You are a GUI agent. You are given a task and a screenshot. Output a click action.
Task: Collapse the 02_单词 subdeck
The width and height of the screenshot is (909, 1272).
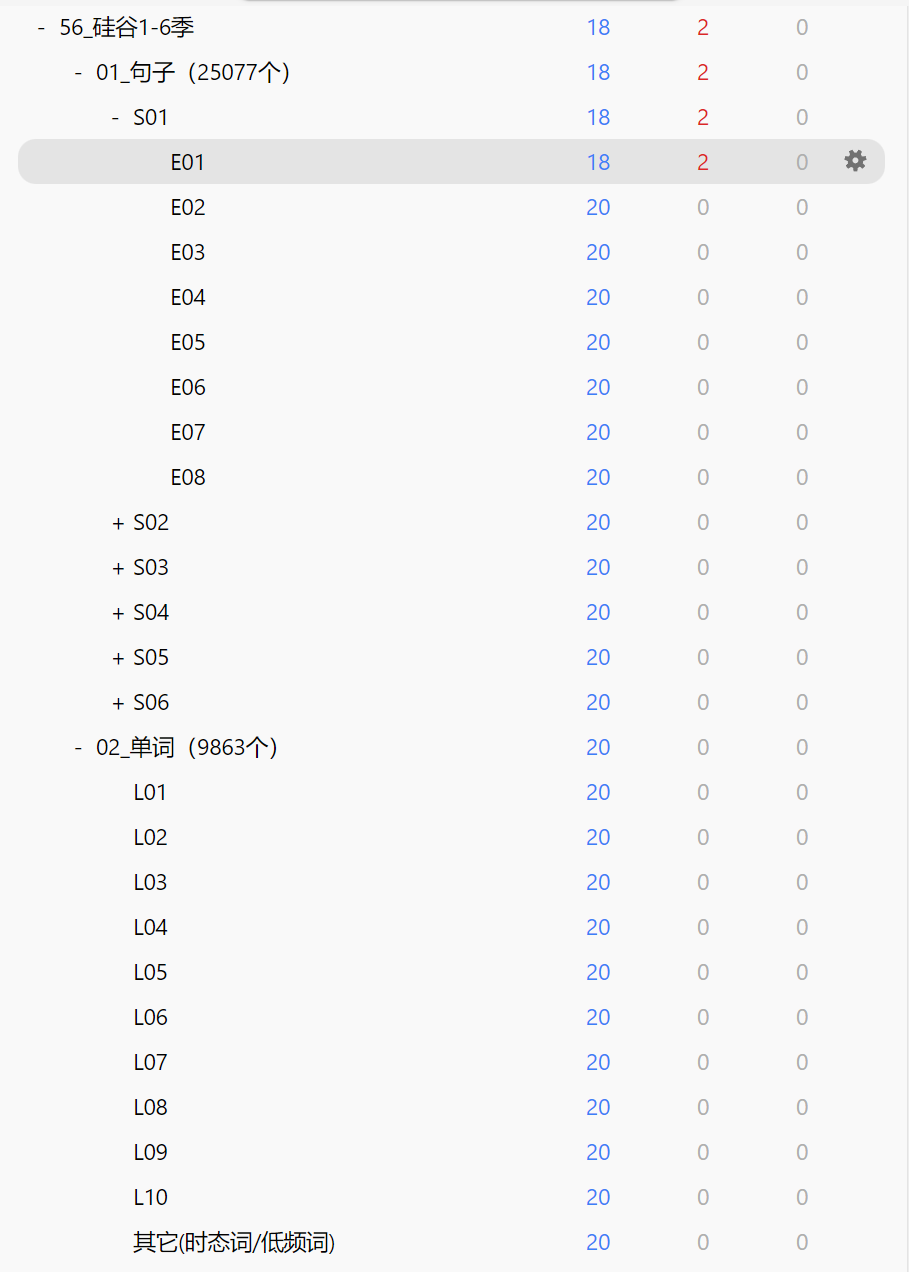(78, 748)
